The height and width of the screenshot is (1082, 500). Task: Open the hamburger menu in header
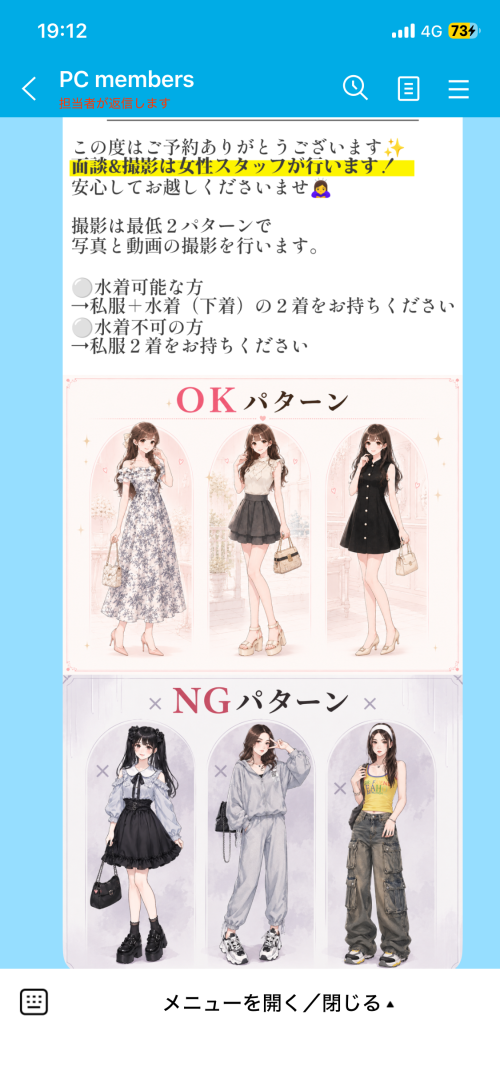[459, 89]
